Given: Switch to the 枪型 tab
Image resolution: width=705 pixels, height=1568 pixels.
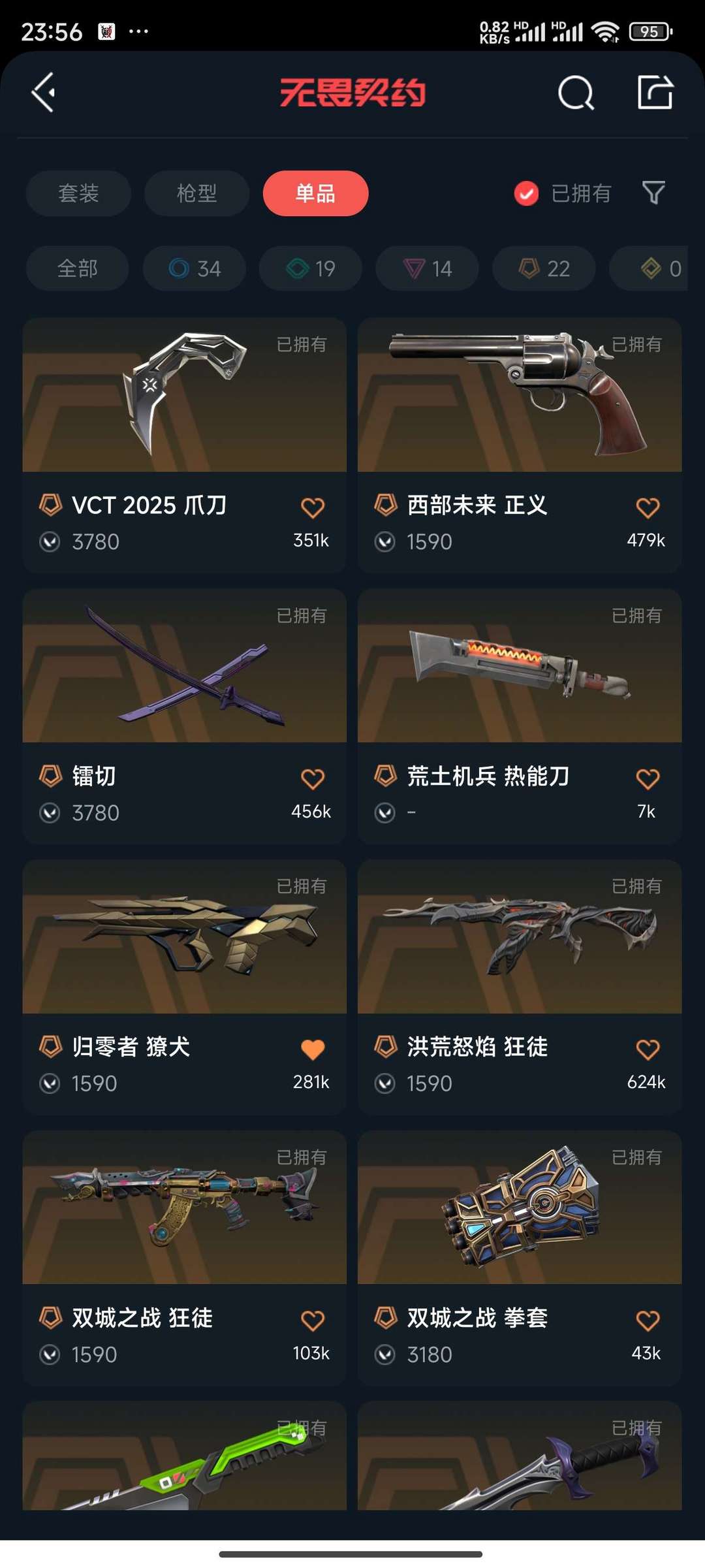Looking at the screenshot, I should coord(196,193).
